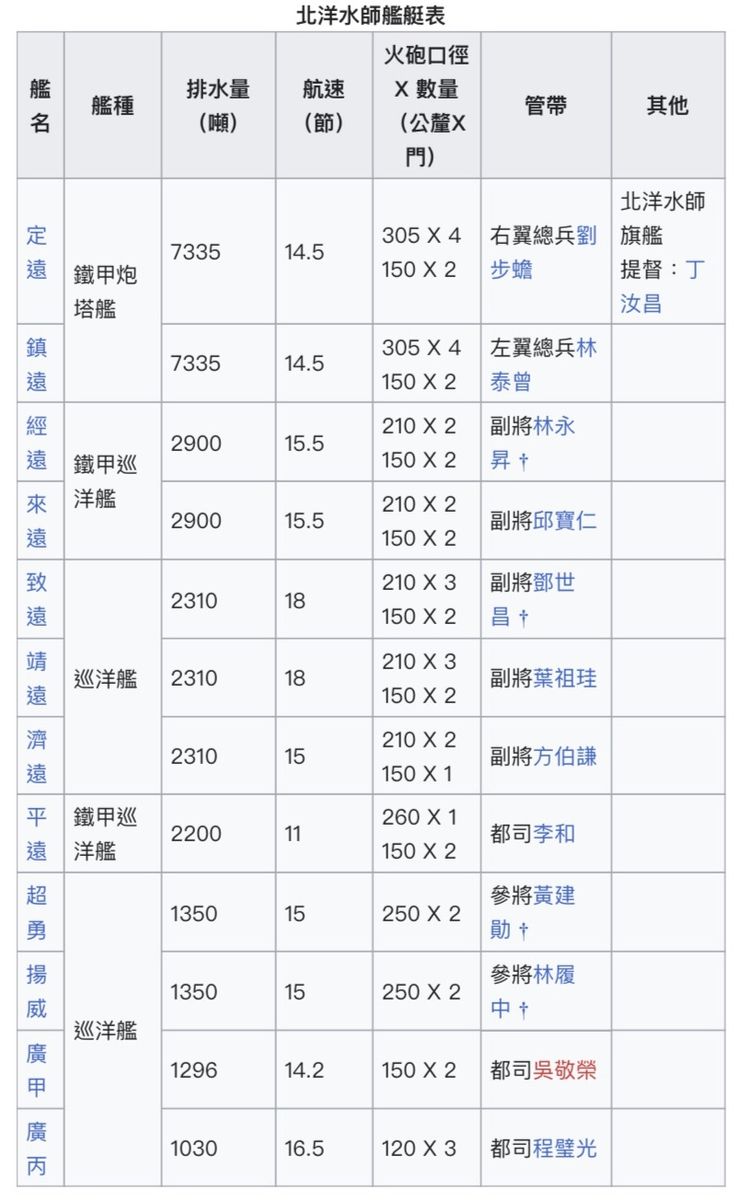The height and width of the screenshot is (1202, 740).
Task: Open the 定遠 ship article link
Action: coord(37,252)
